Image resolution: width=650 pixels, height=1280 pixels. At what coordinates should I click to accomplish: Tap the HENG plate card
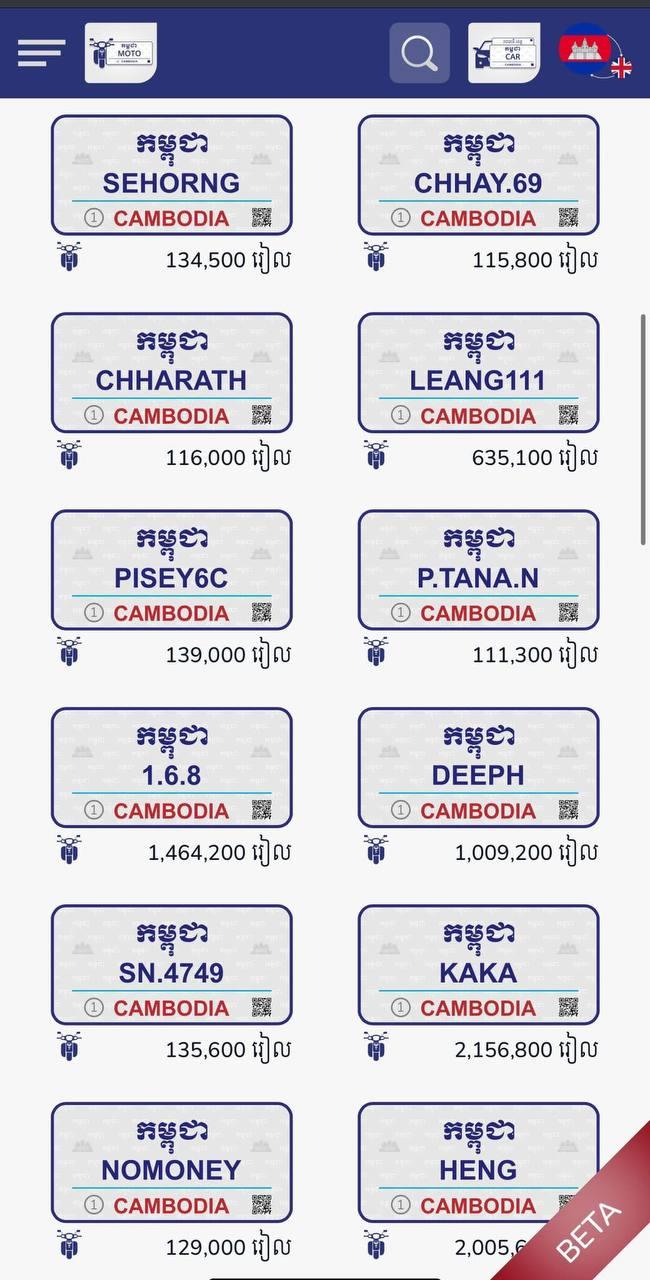[478, 1162]
